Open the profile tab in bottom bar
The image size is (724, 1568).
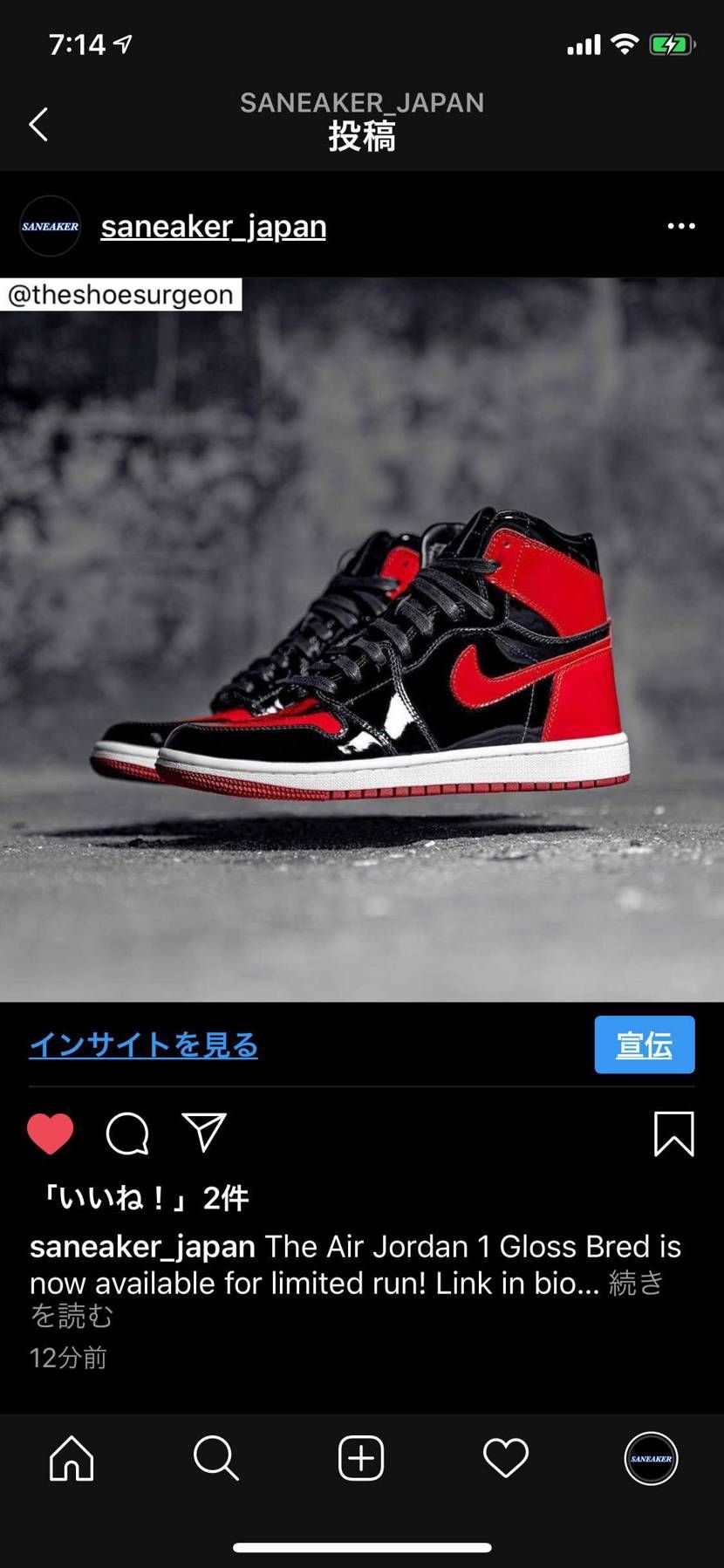tap(651, 1458)
